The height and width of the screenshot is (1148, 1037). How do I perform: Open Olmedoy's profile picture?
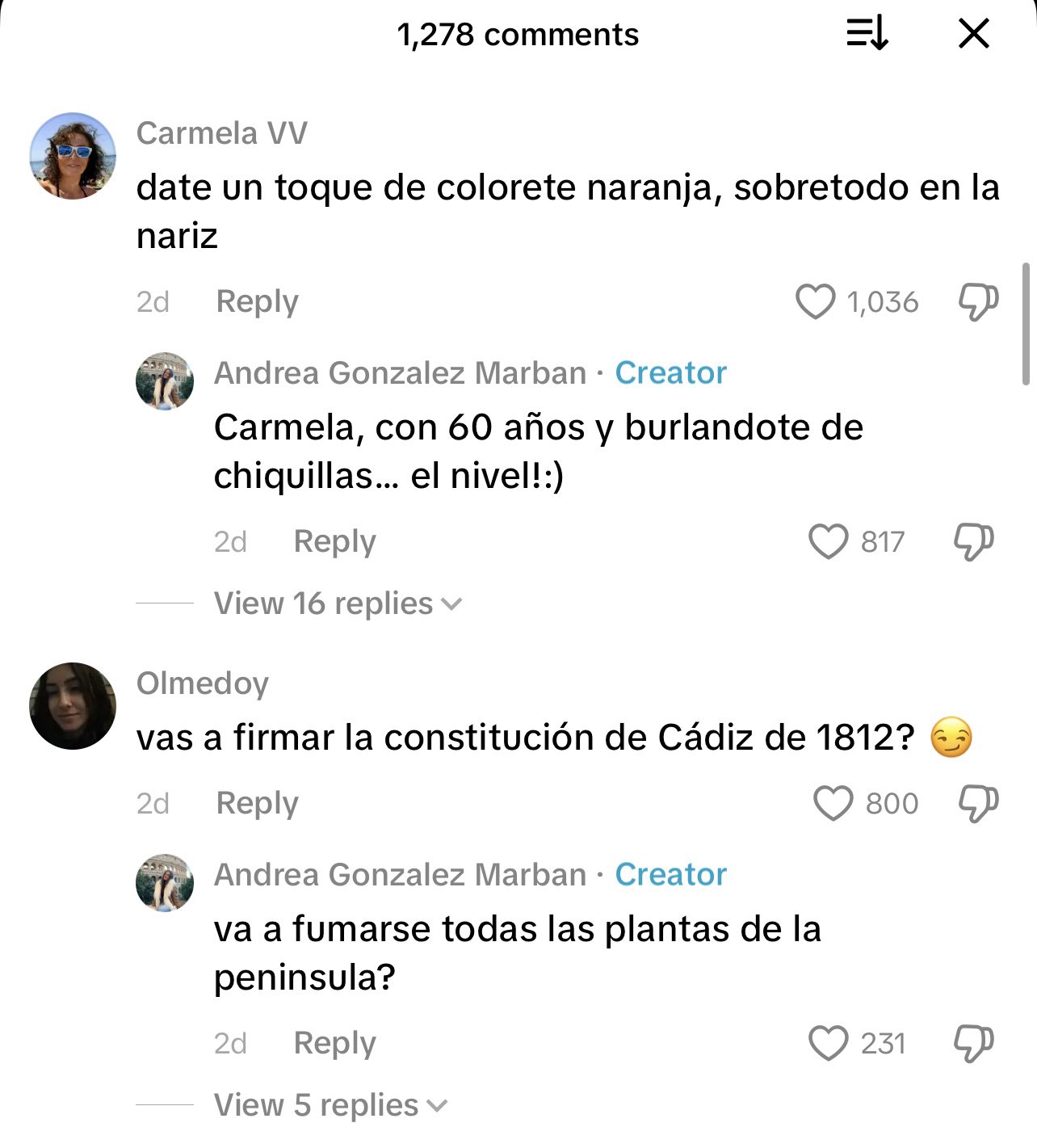(73, 706)
